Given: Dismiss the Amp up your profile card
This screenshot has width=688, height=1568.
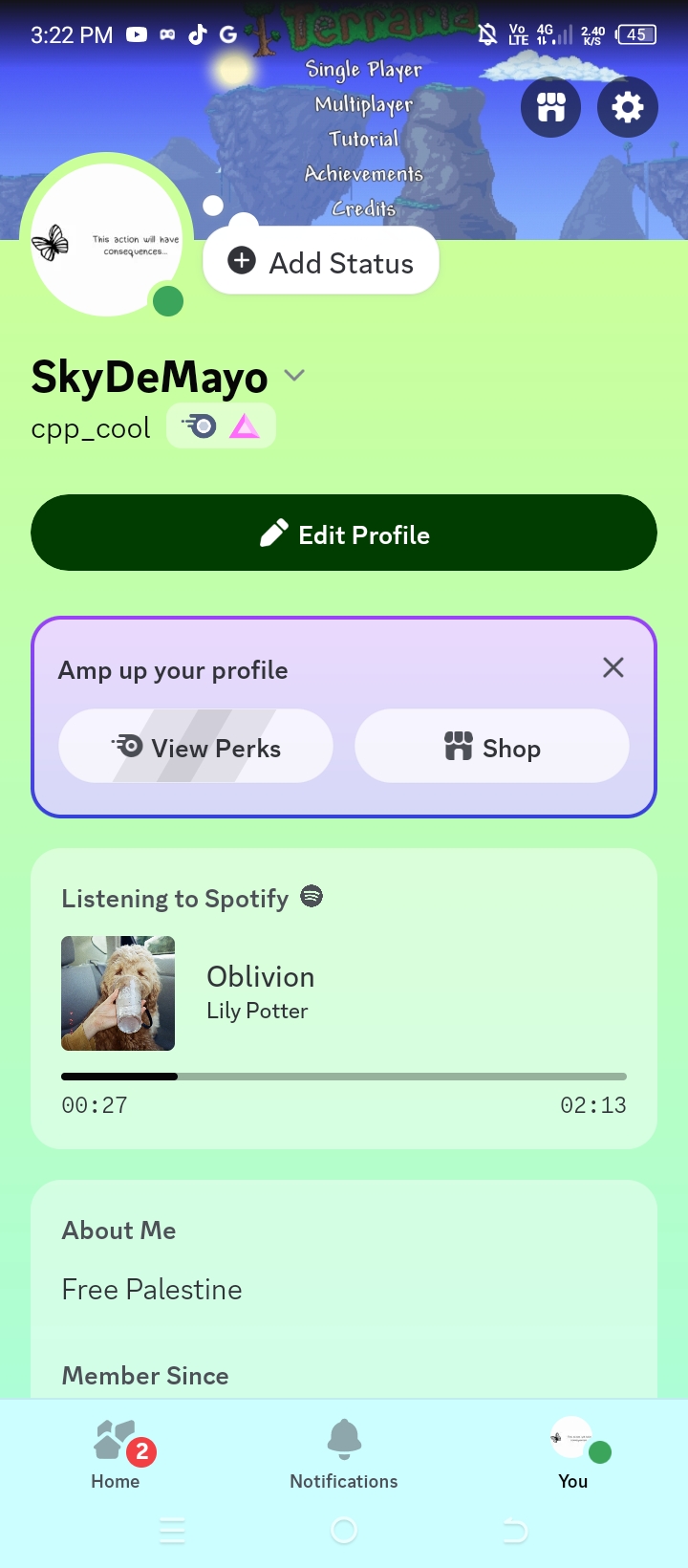Looking at the screenshot, I should pyautogui.click(x=613, y=667).
